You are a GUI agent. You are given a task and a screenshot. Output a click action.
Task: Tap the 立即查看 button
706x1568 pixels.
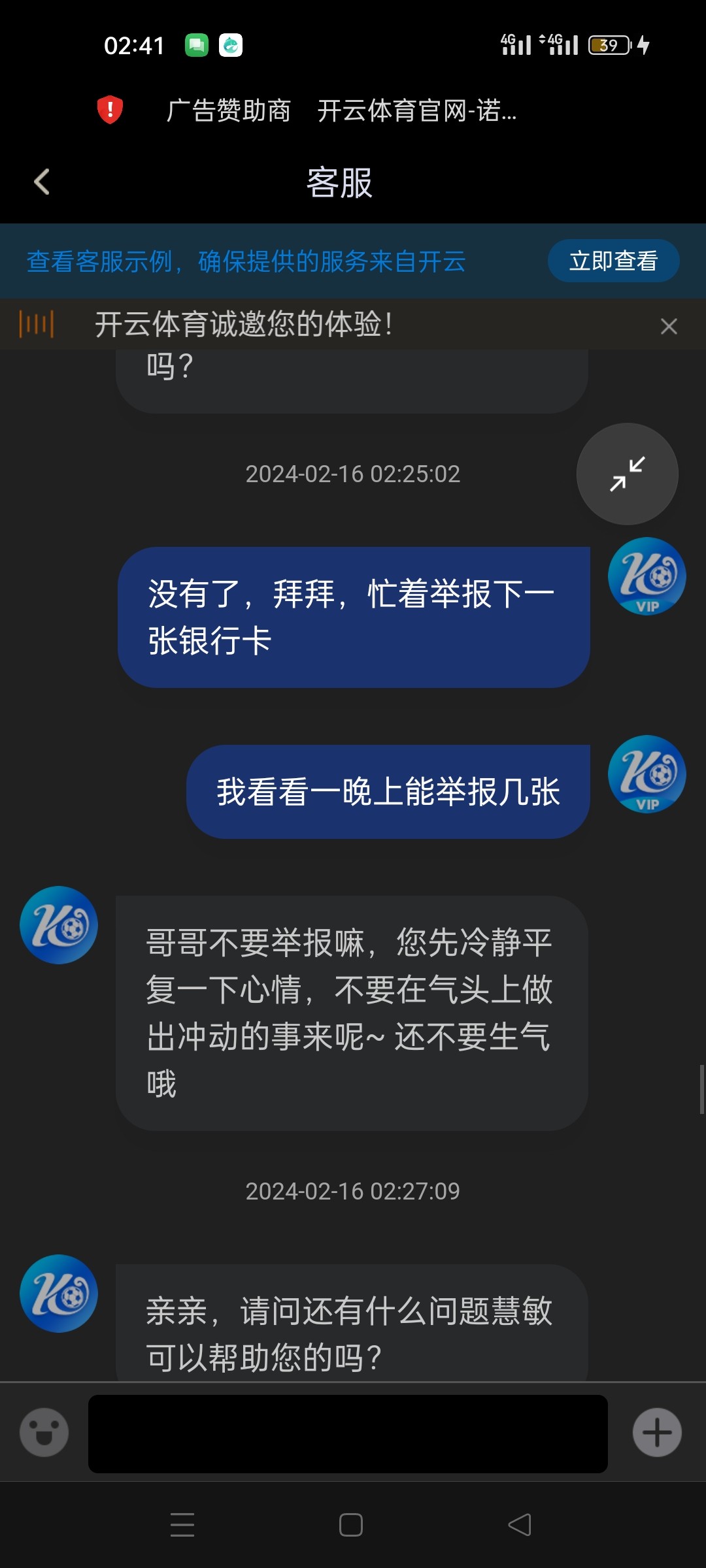(613, 261)
